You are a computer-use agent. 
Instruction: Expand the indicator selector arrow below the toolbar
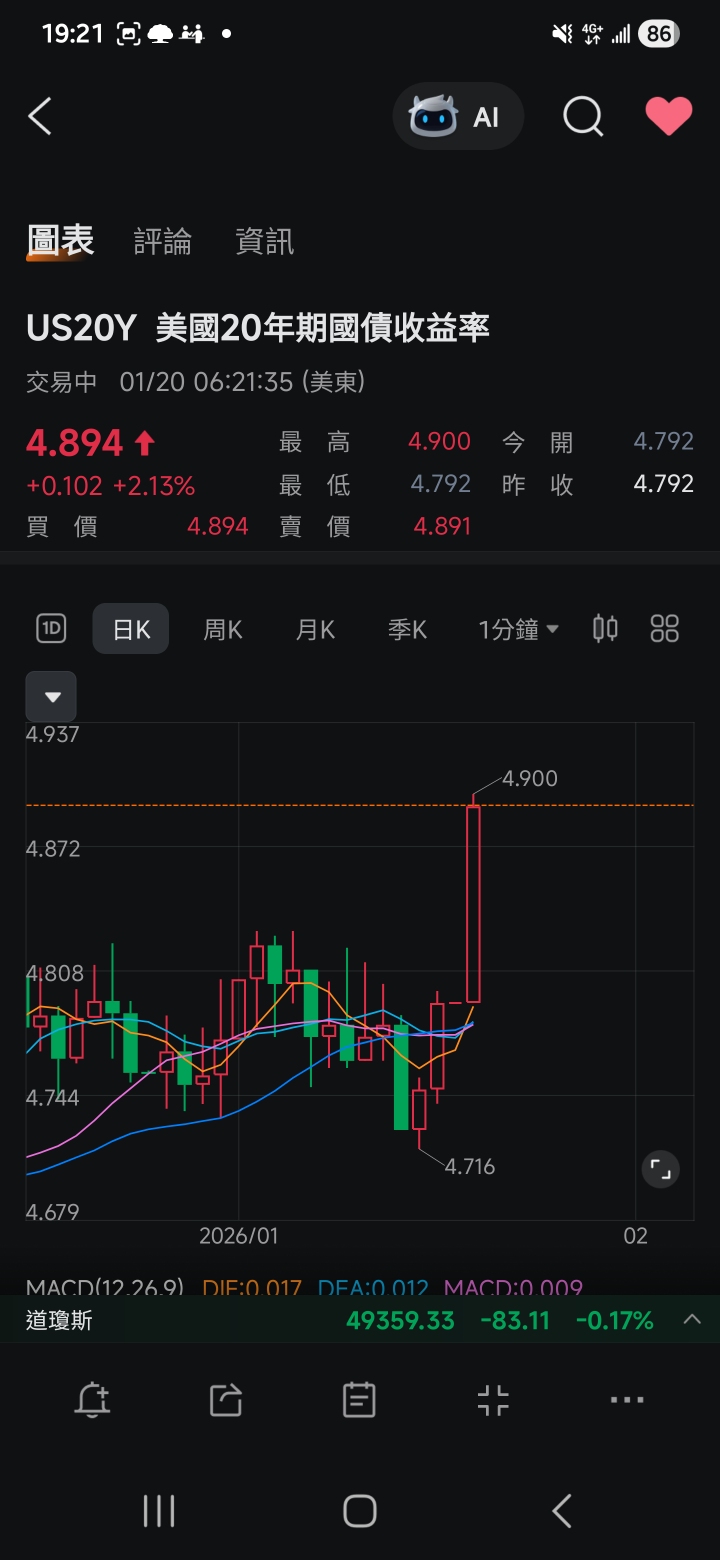[x=51, y=696]
